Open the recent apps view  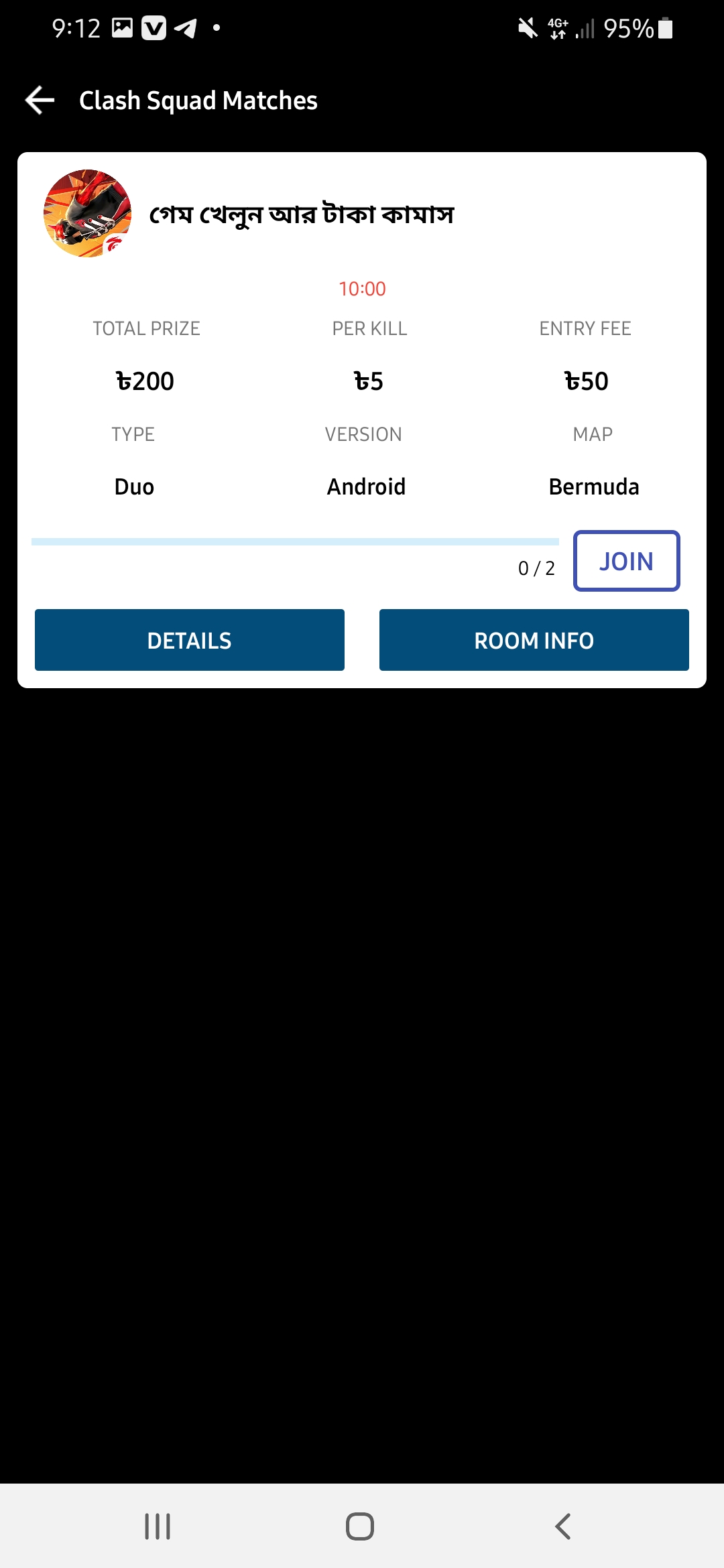(x=158, y=1526)
